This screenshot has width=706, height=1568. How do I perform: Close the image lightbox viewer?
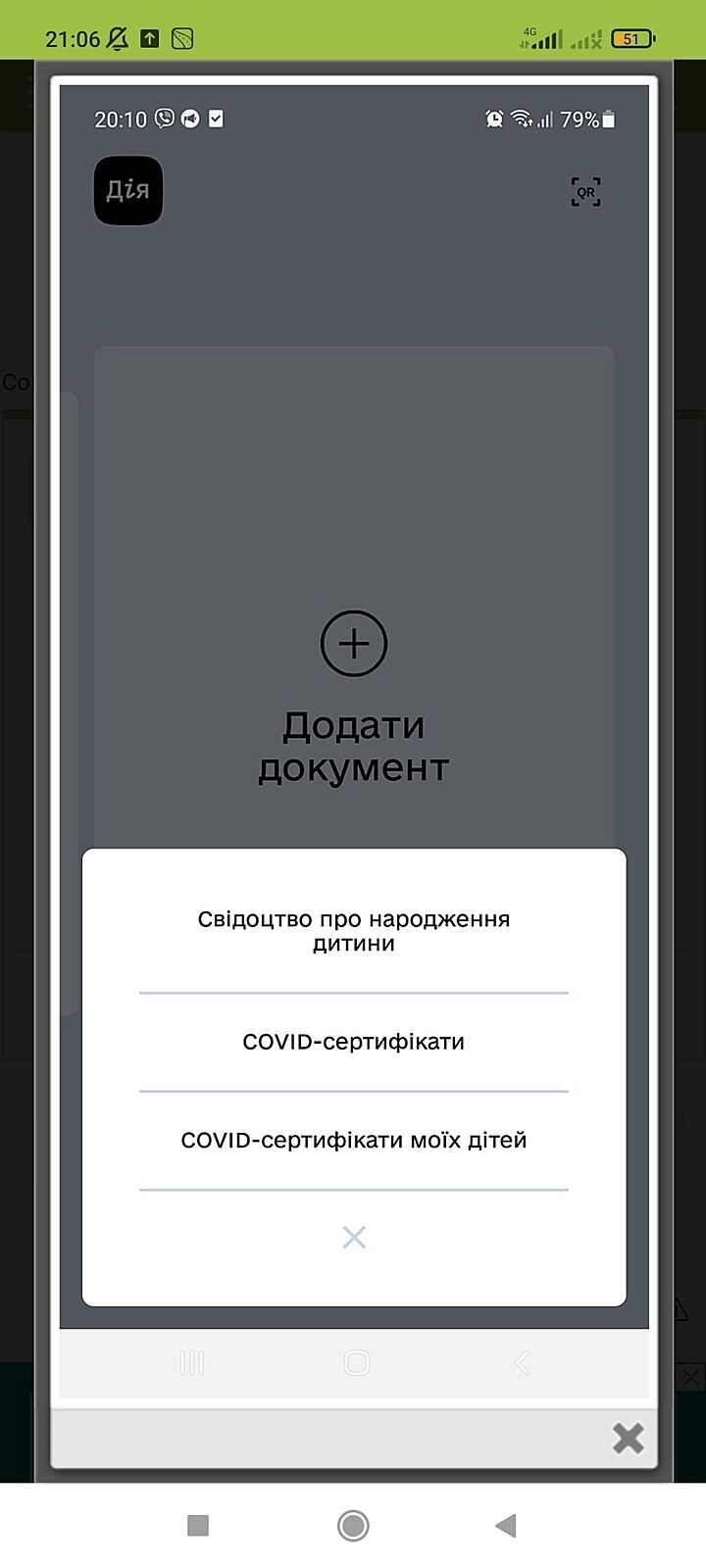628,1437
